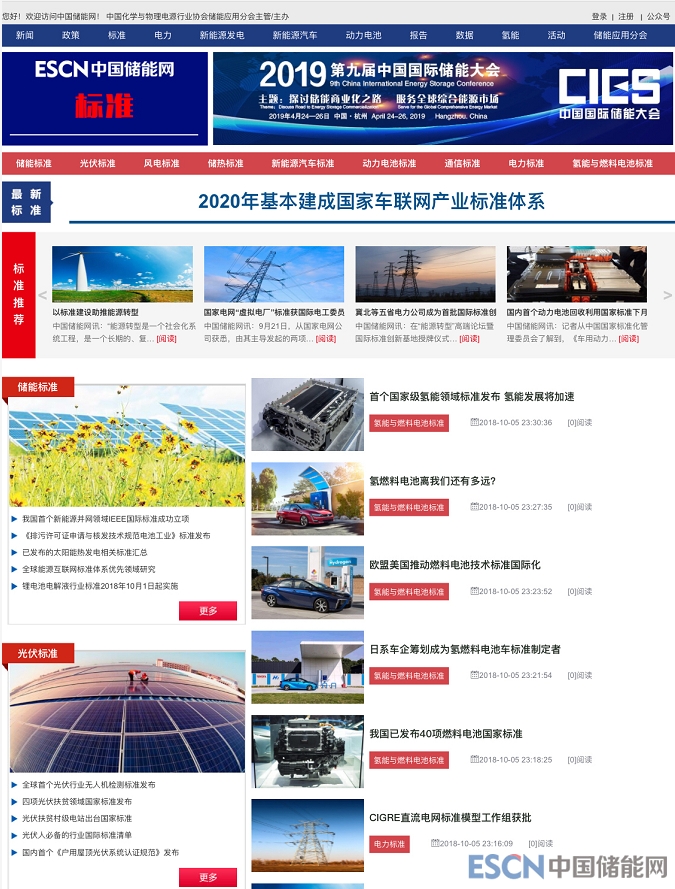Tap 更多 under 光伏标准 section
Viewport: 675px width, 889px height.
tap(208, 877)
